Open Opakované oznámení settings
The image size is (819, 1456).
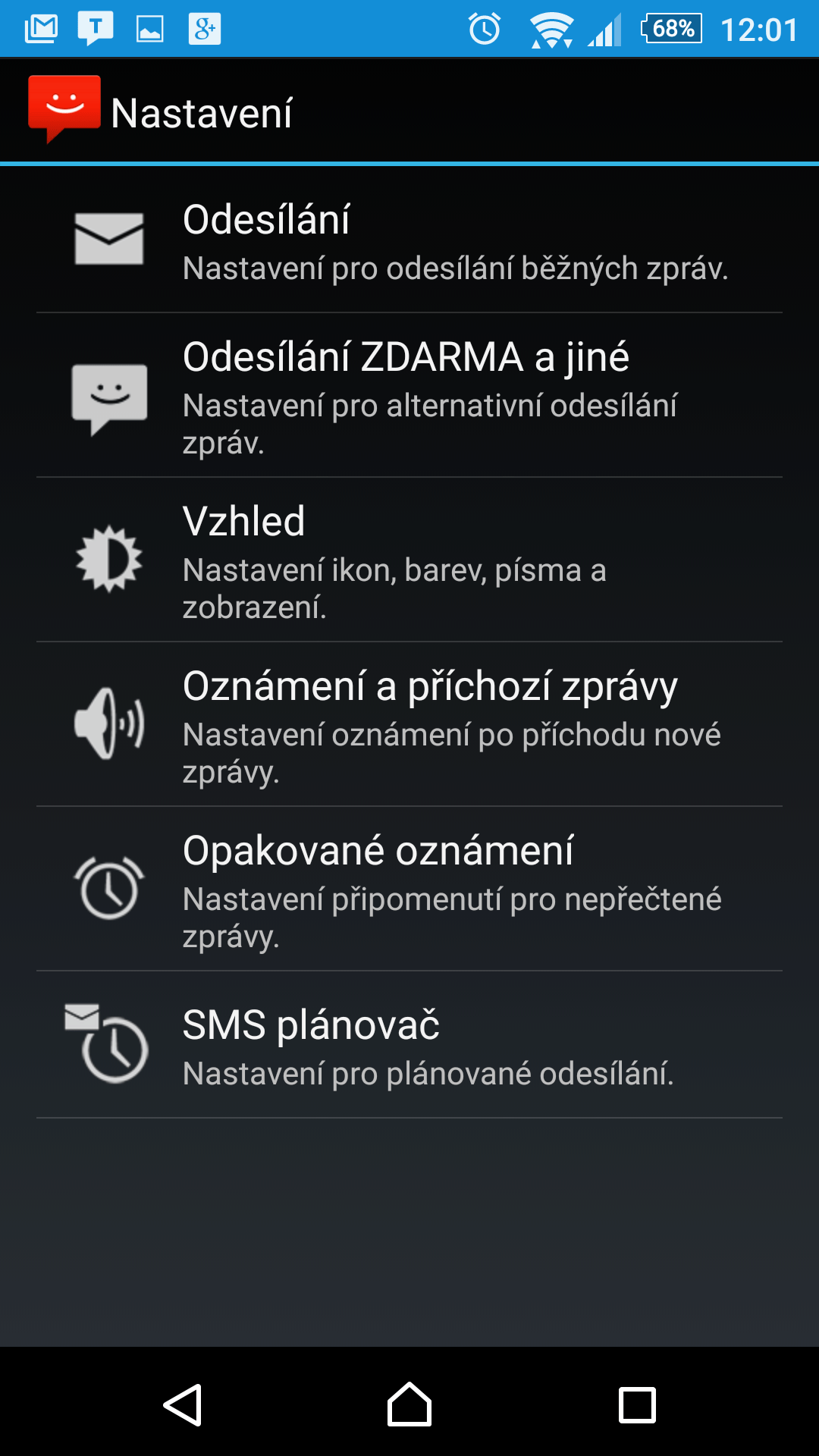click(x=409, y=889)
